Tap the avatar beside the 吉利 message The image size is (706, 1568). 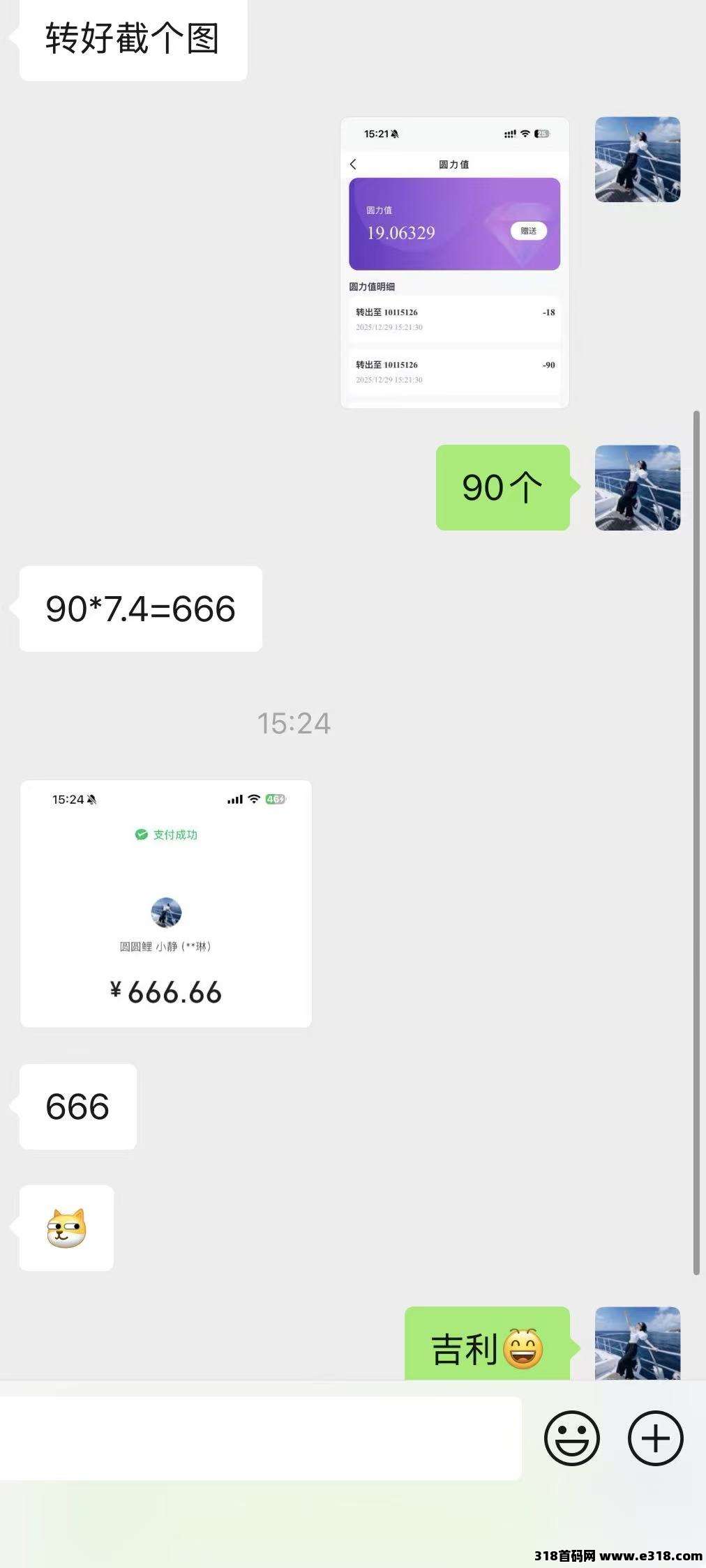[637, 1343]
